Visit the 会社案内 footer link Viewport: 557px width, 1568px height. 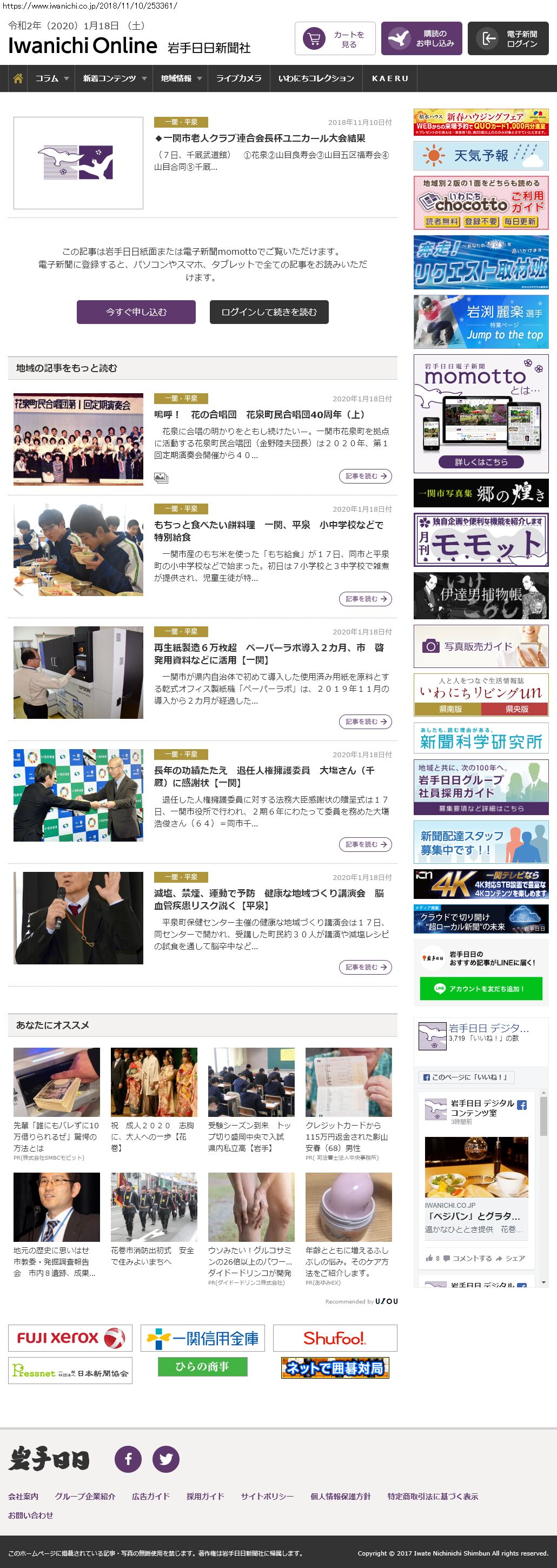(23, 1496)
